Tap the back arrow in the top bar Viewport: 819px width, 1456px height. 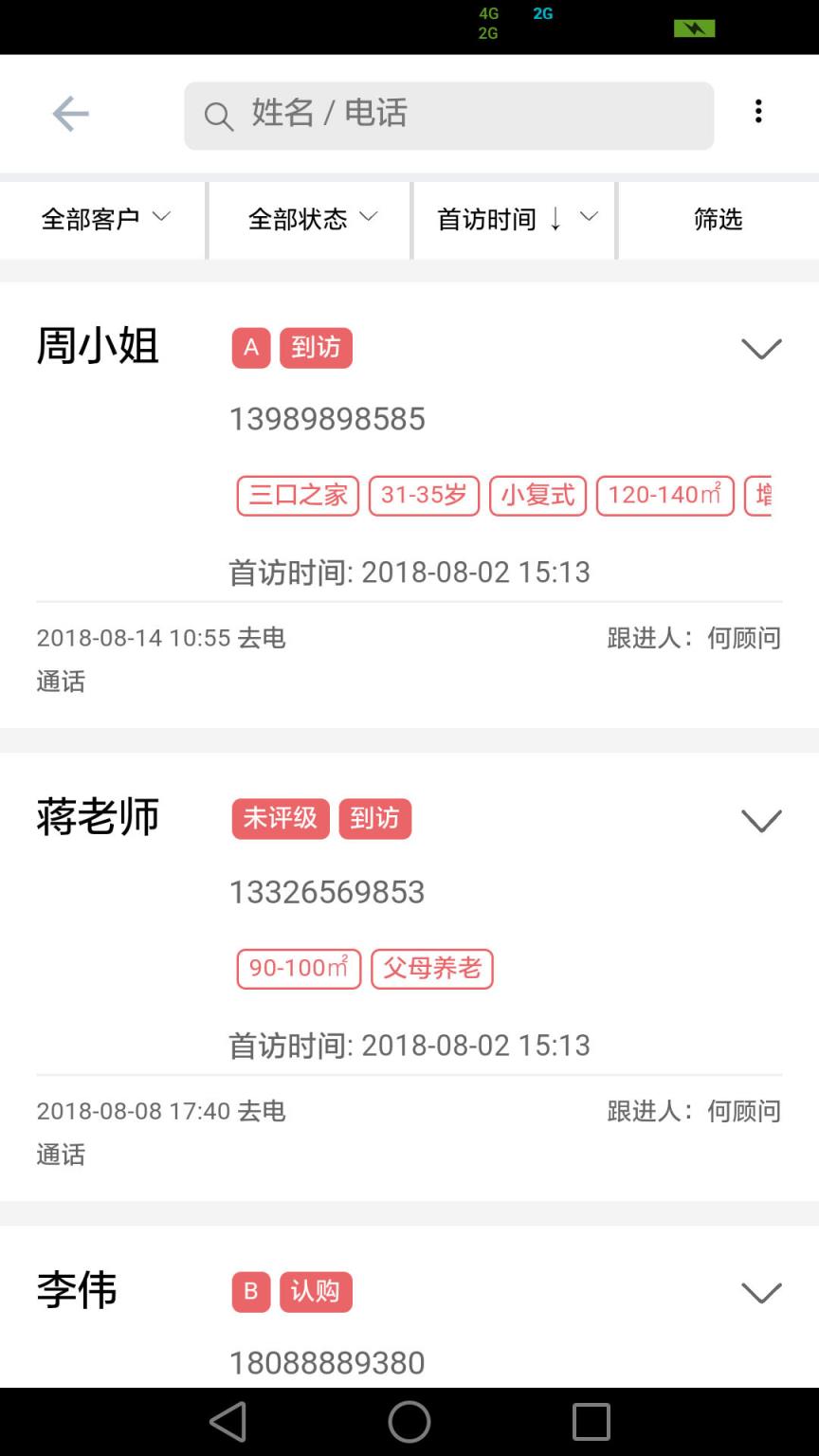click(69, 114)
